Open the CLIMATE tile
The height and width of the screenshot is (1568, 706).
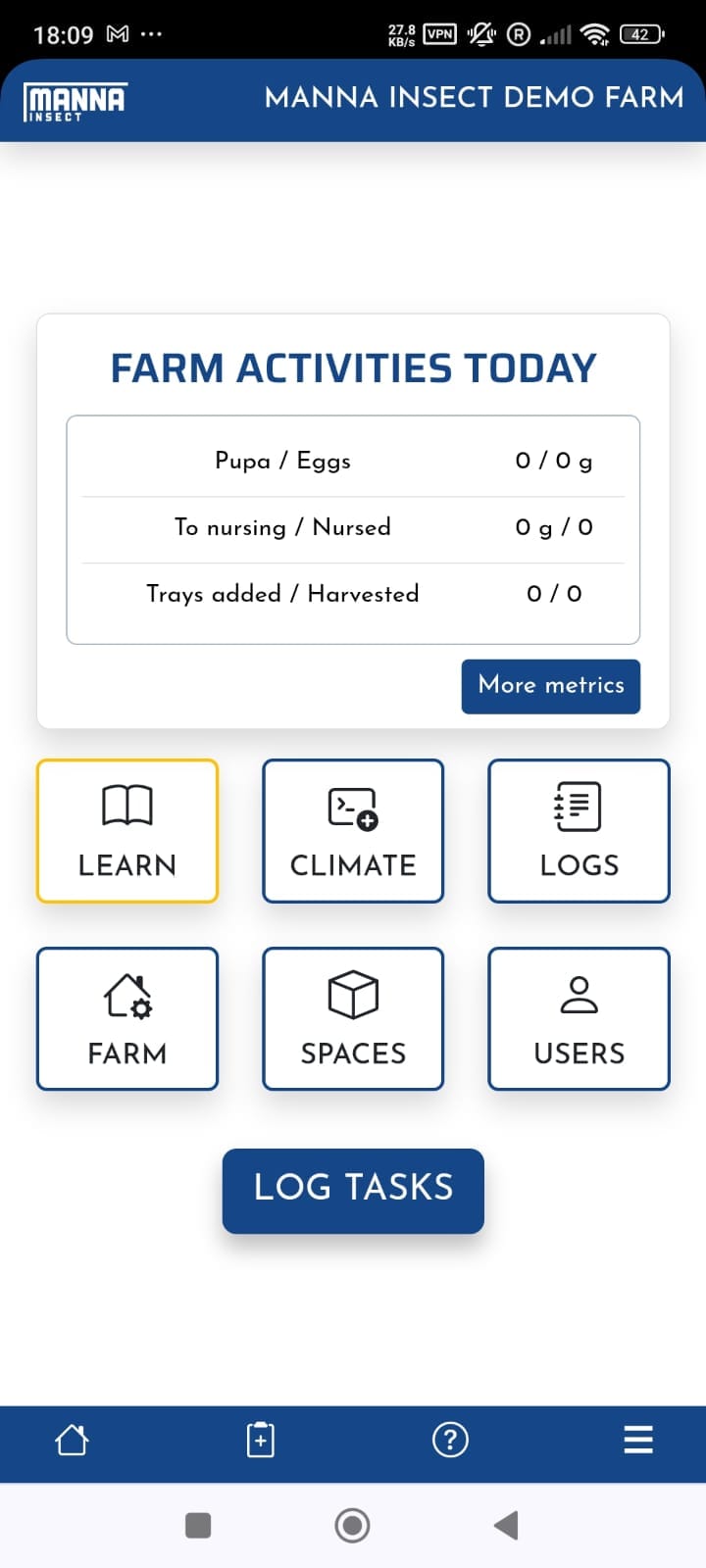[353, 831]
